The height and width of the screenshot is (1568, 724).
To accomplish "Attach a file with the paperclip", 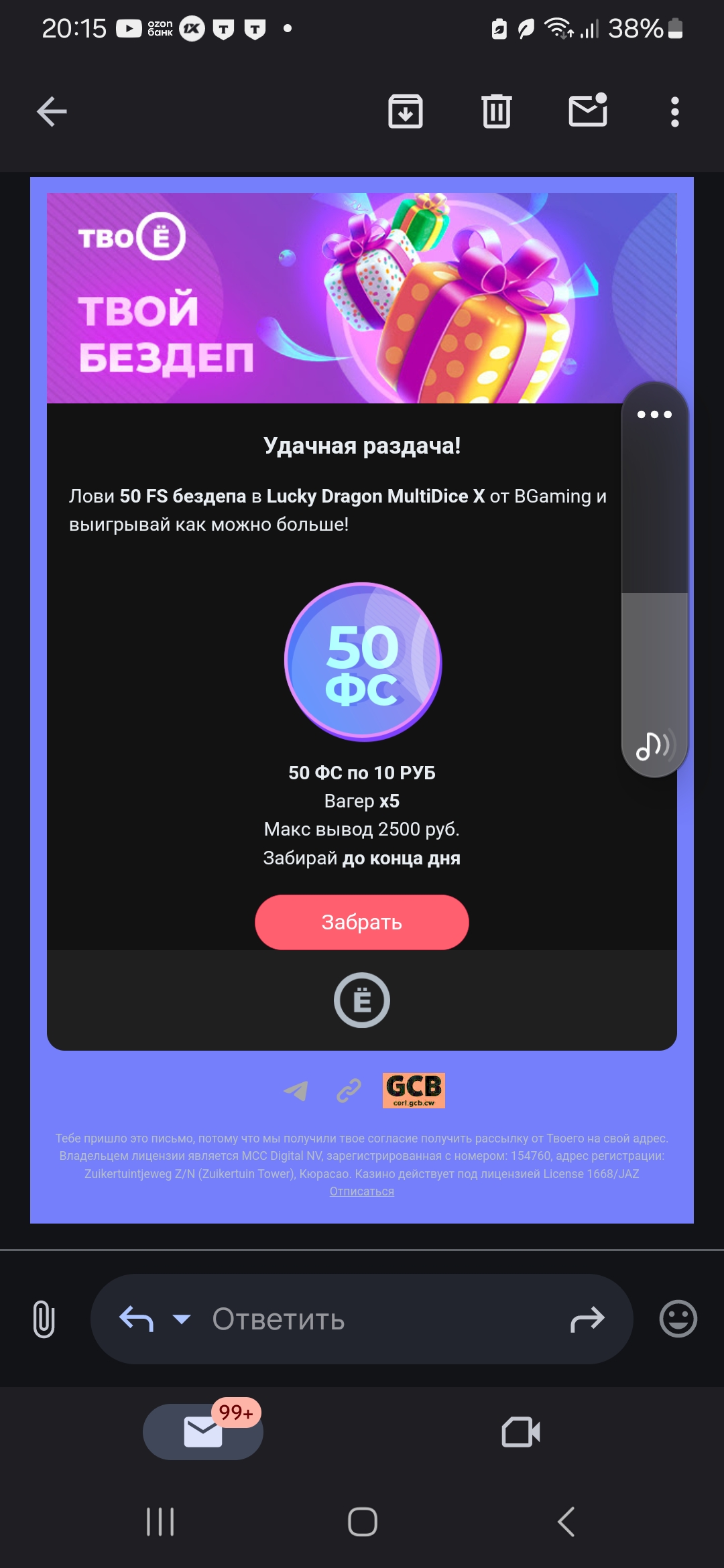I will [x=44, y=1319].
